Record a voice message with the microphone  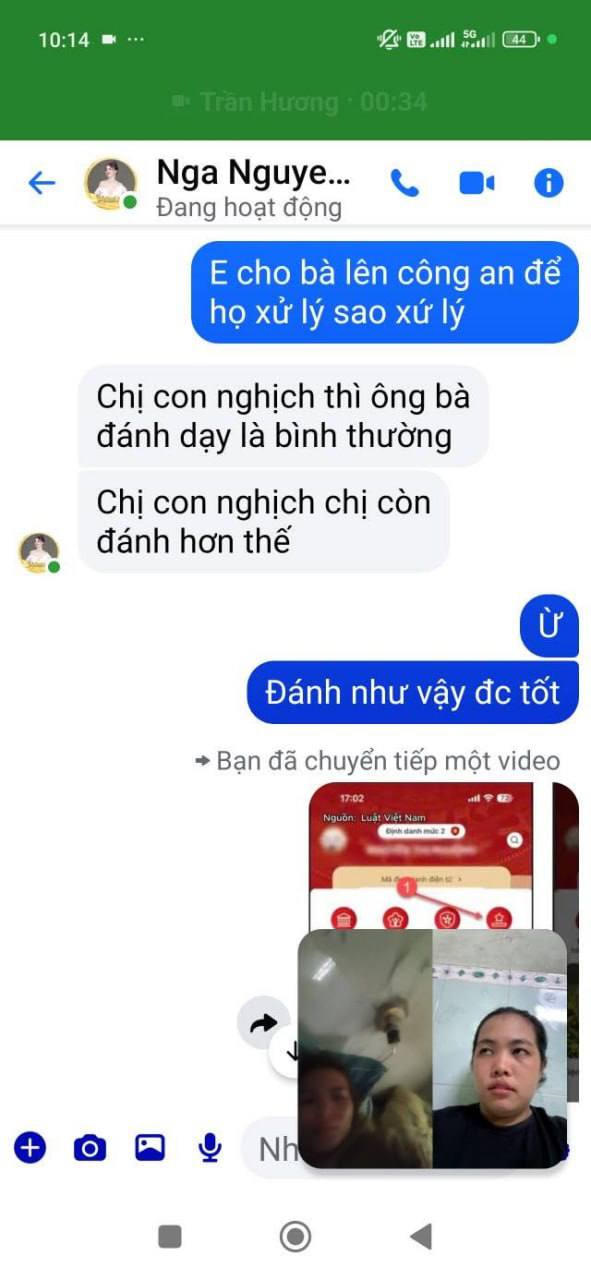[x=209, y=1148]
